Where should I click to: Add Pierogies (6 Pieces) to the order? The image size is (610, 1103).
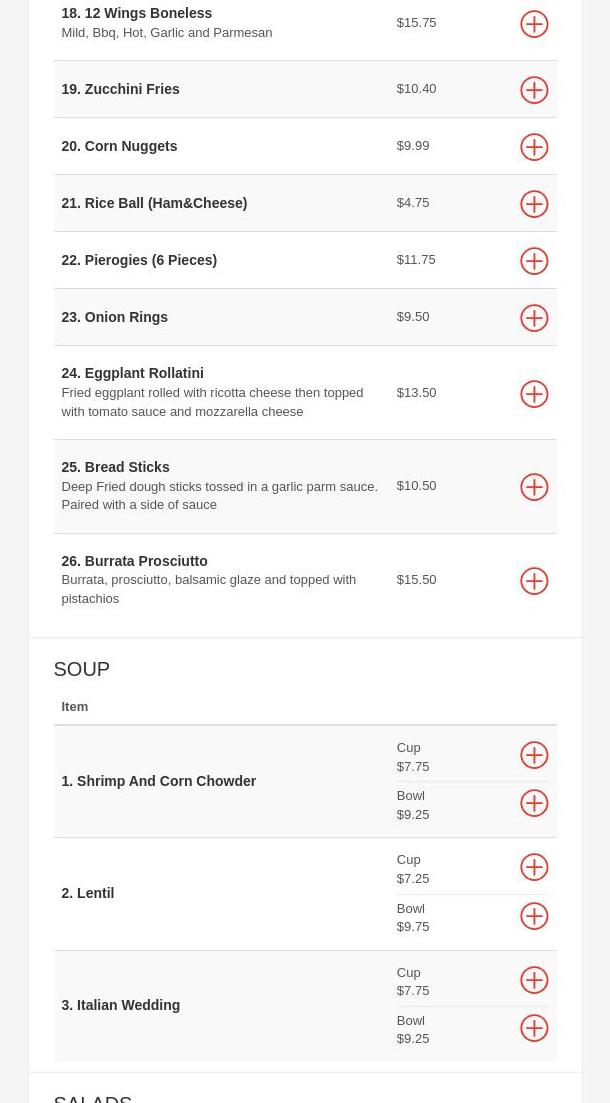(x=534, y=261)
